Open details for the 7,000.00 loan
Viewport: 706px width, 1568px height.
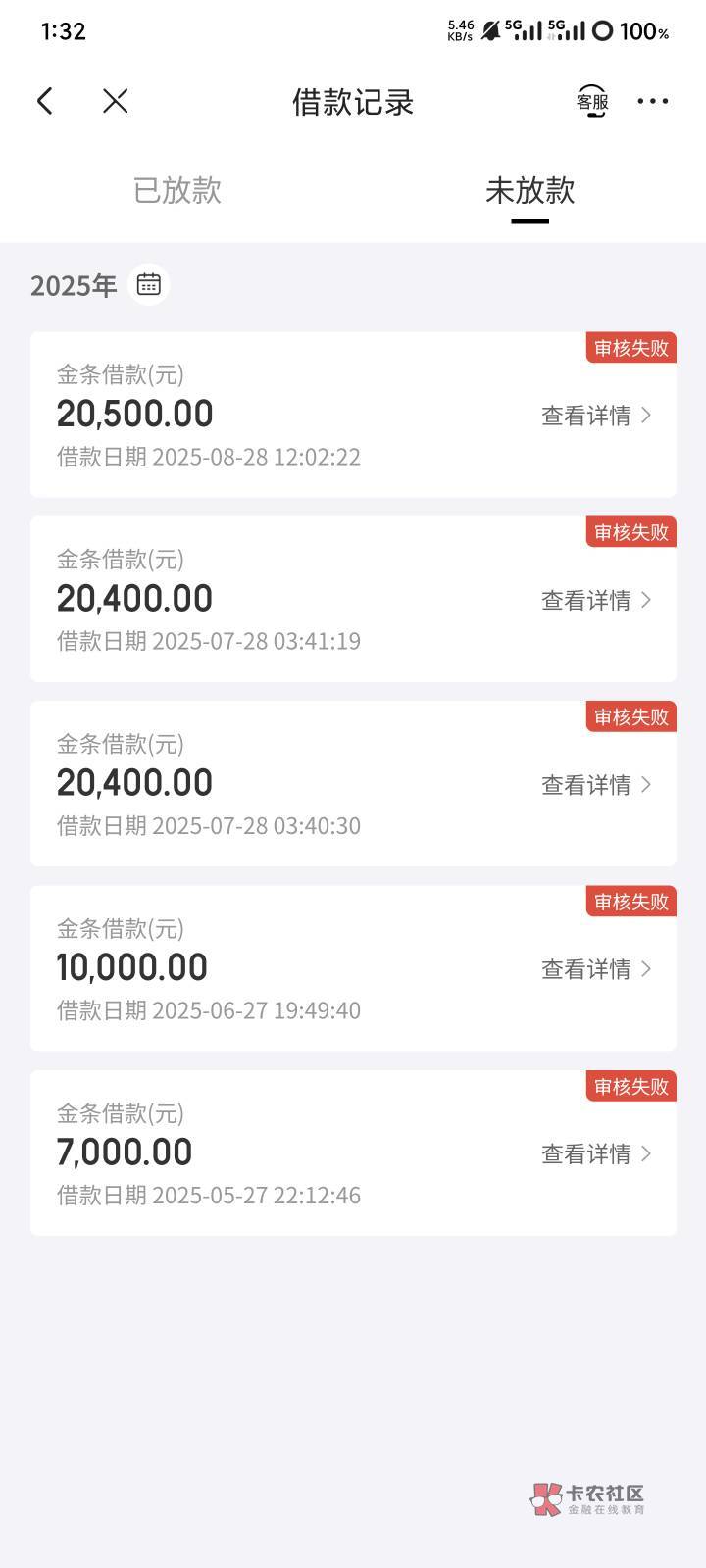596,1154
